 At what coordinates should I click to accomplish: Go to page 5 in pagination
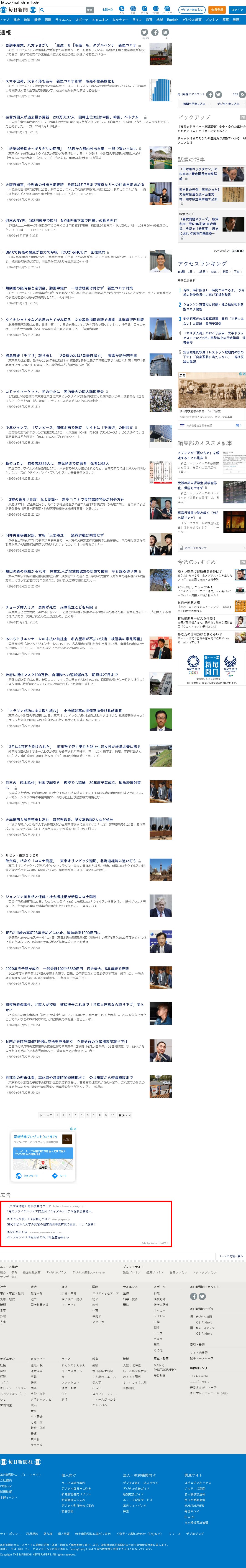(82, 1115)
